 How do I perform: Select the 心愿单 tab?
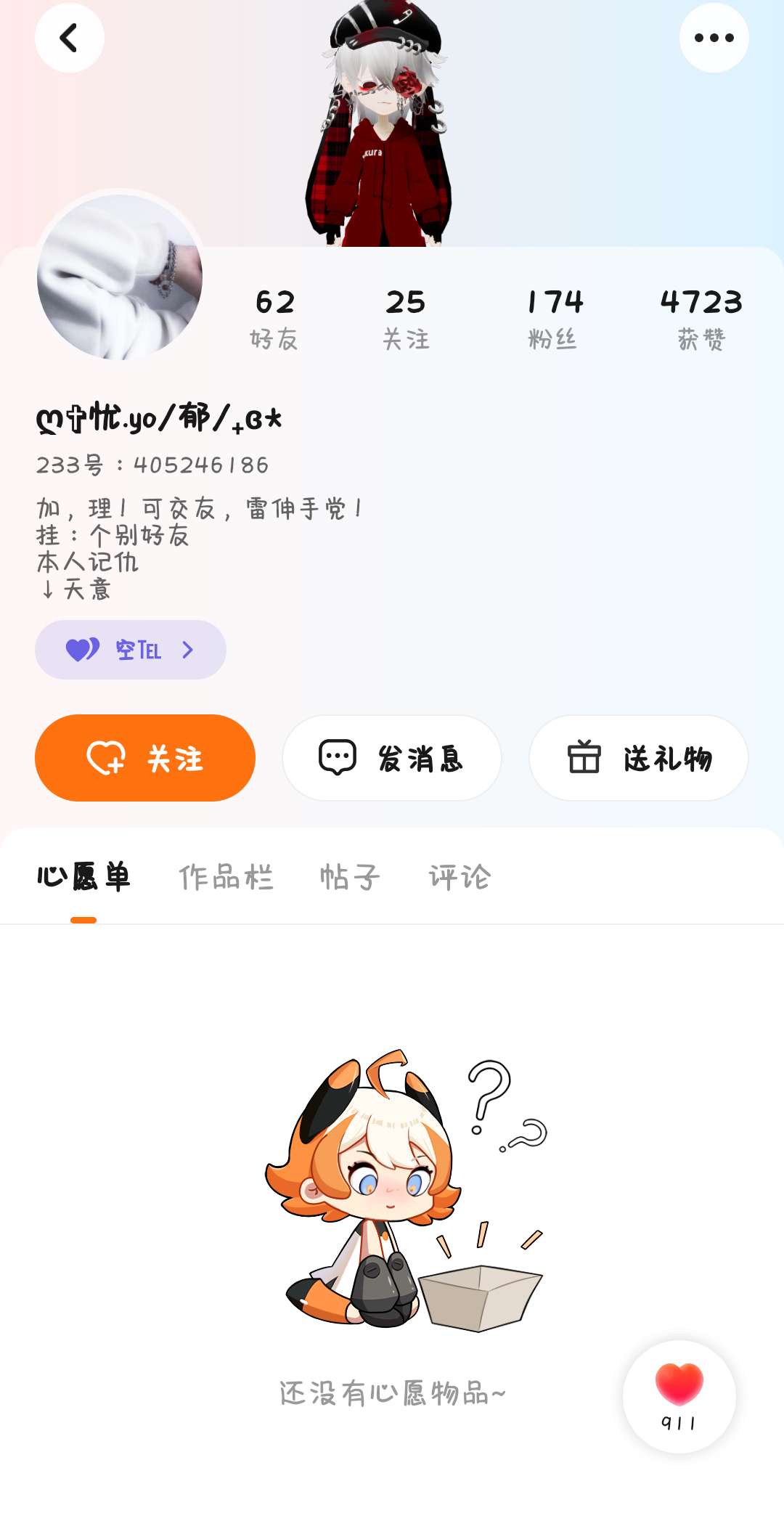click(83, 877)
